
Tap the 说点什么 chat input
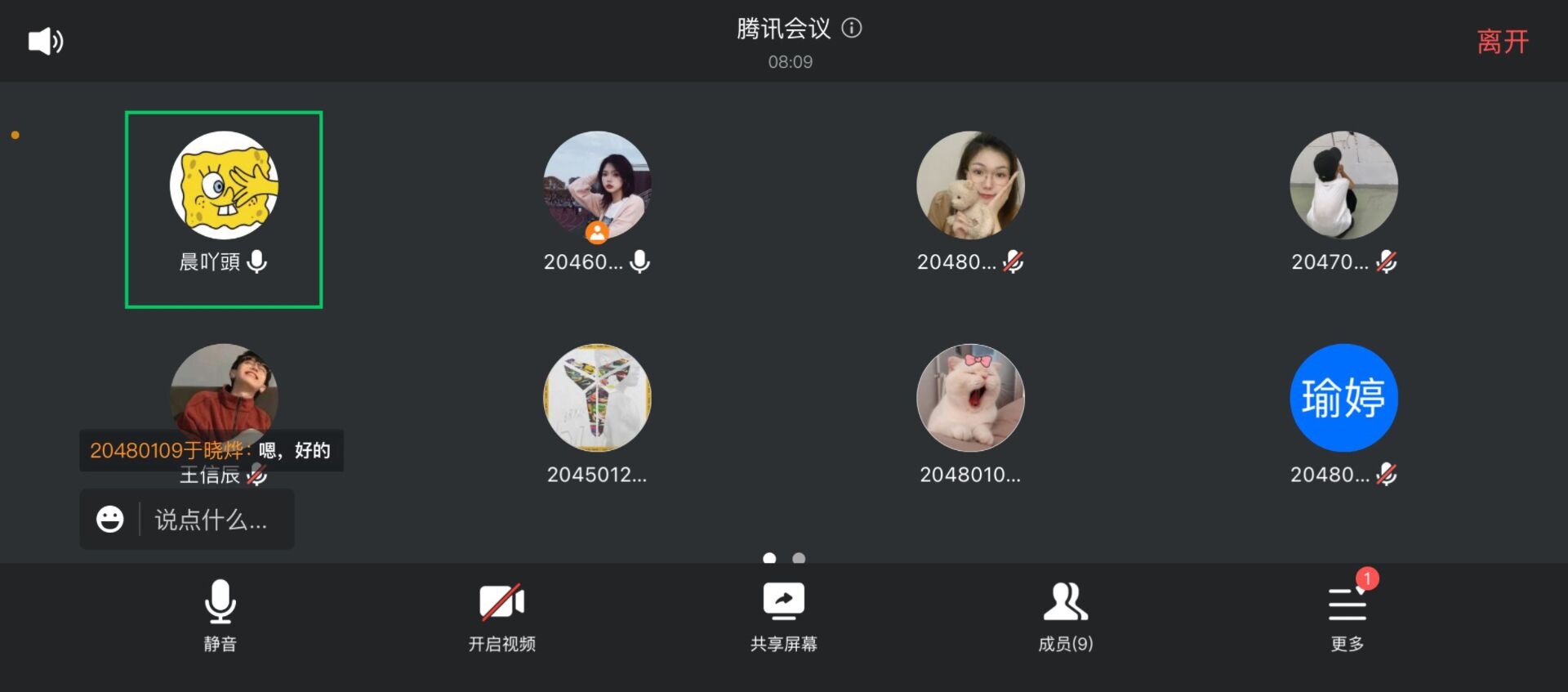coord(211,520)
